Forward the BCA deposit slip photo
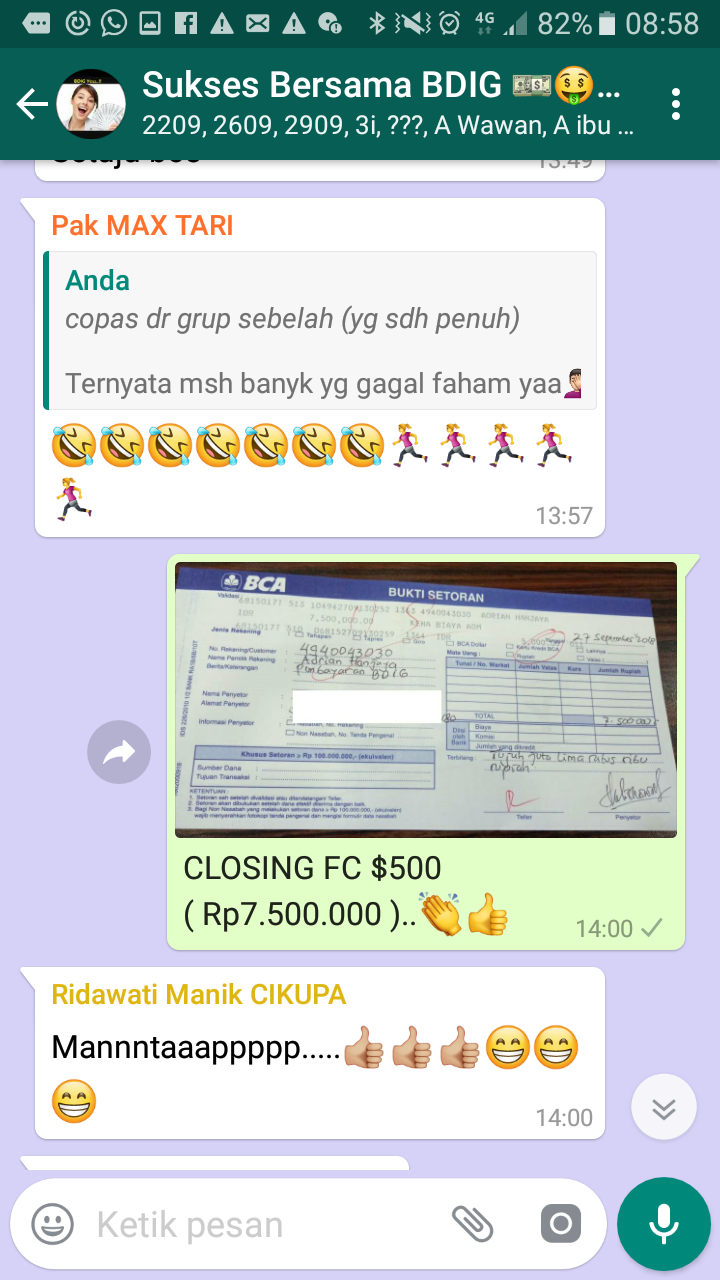 tap(119, 751)
